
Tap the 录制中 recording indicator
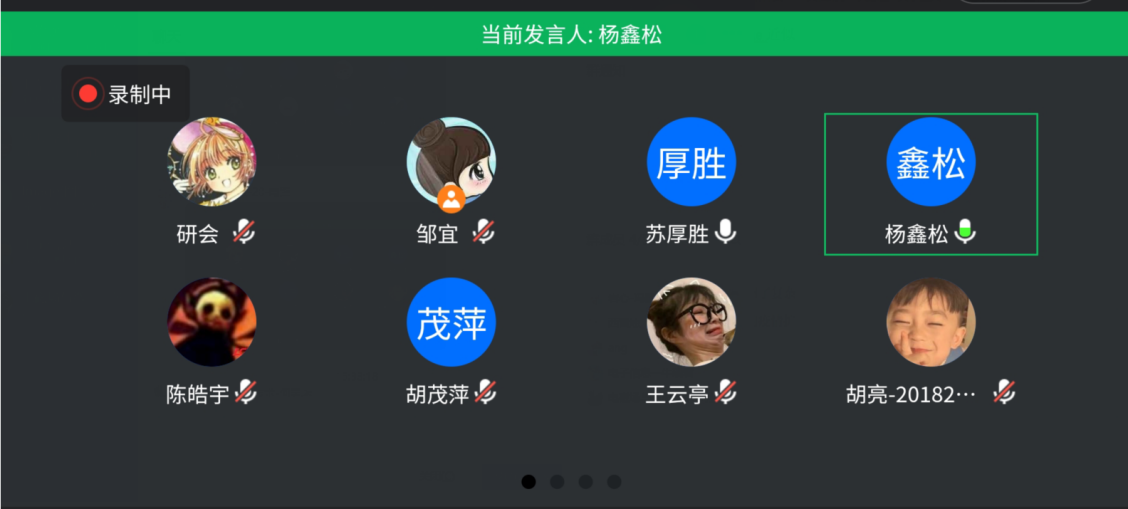pyautogui.click(x=126, y=94)
